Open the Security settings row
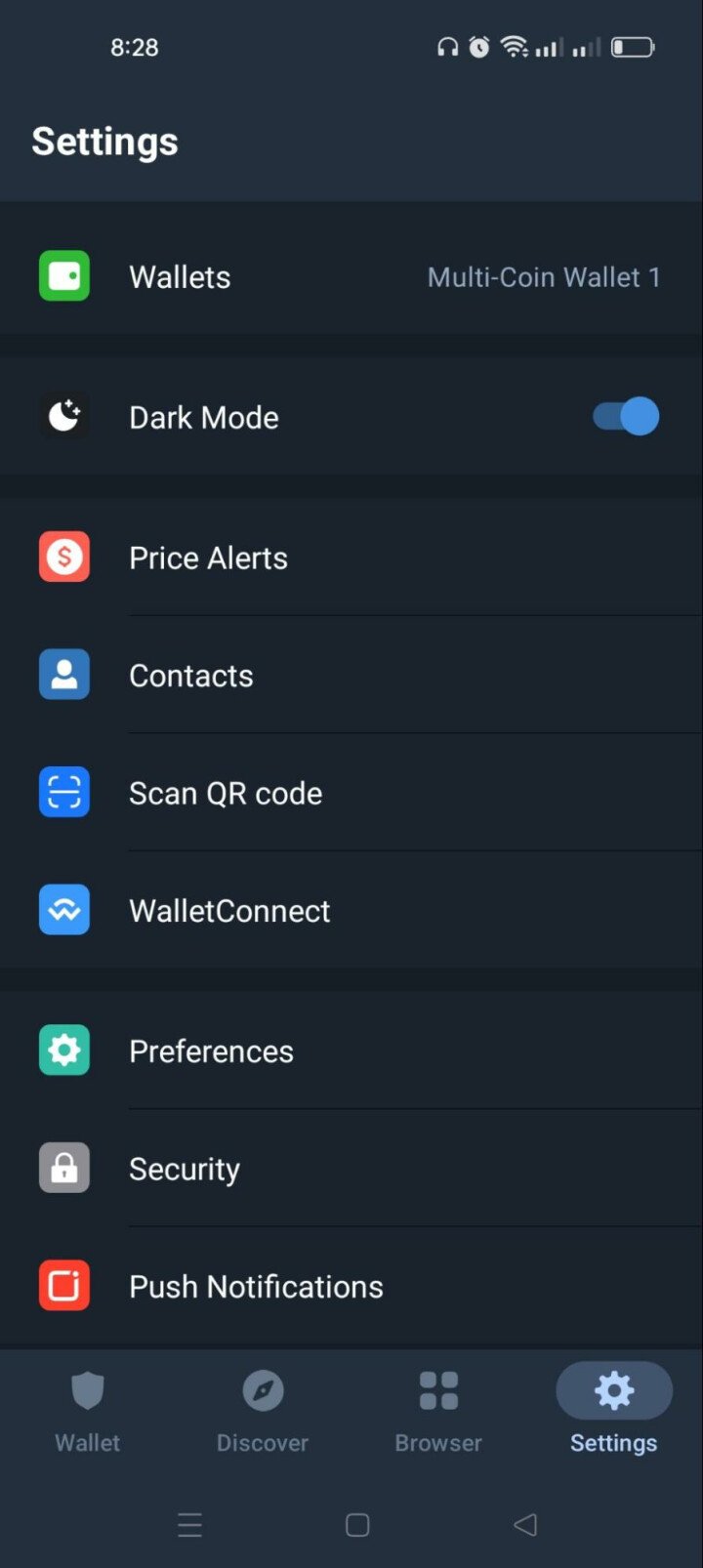The height and width of the screenshot is (1568, 703). [351, 1167]
